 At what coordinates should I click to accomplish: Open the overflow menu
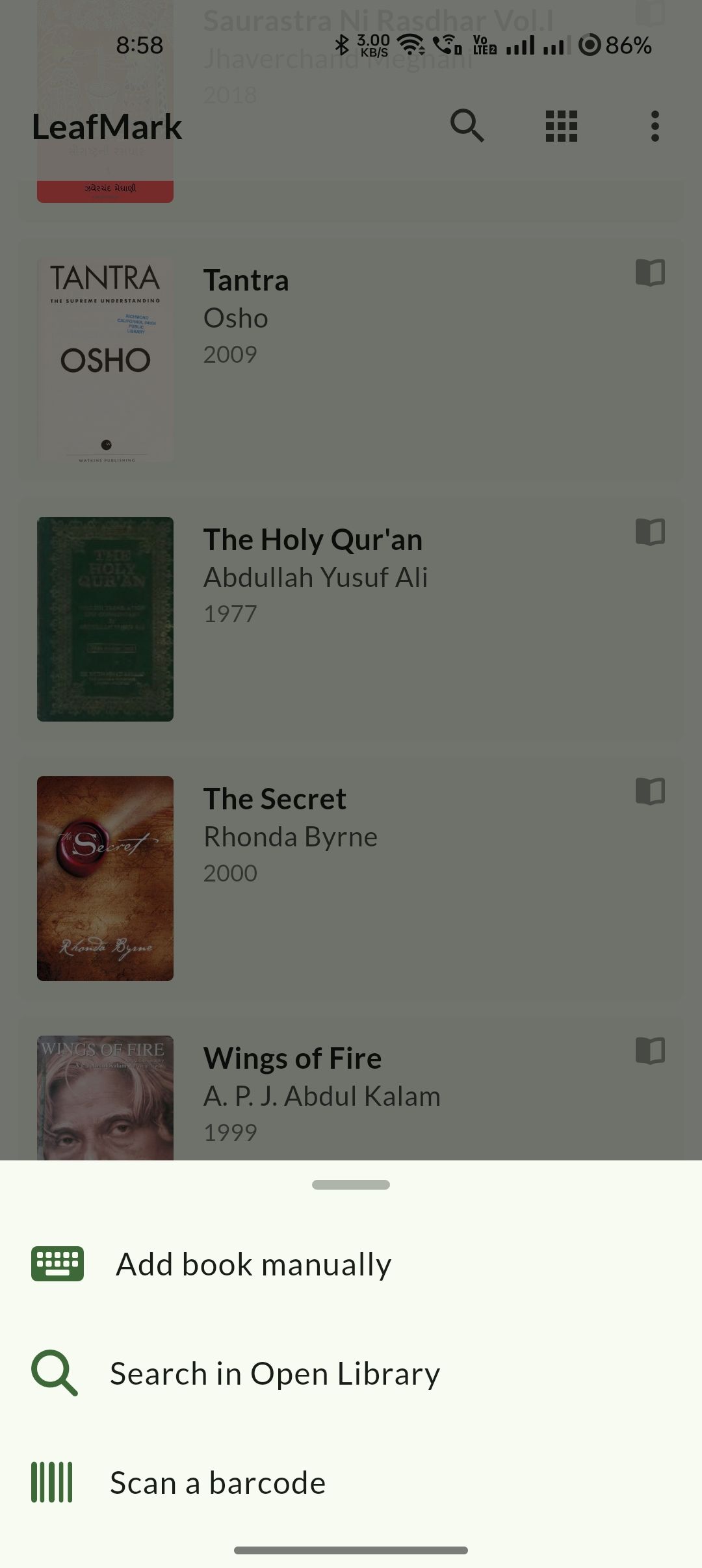(x=655, y=125)
